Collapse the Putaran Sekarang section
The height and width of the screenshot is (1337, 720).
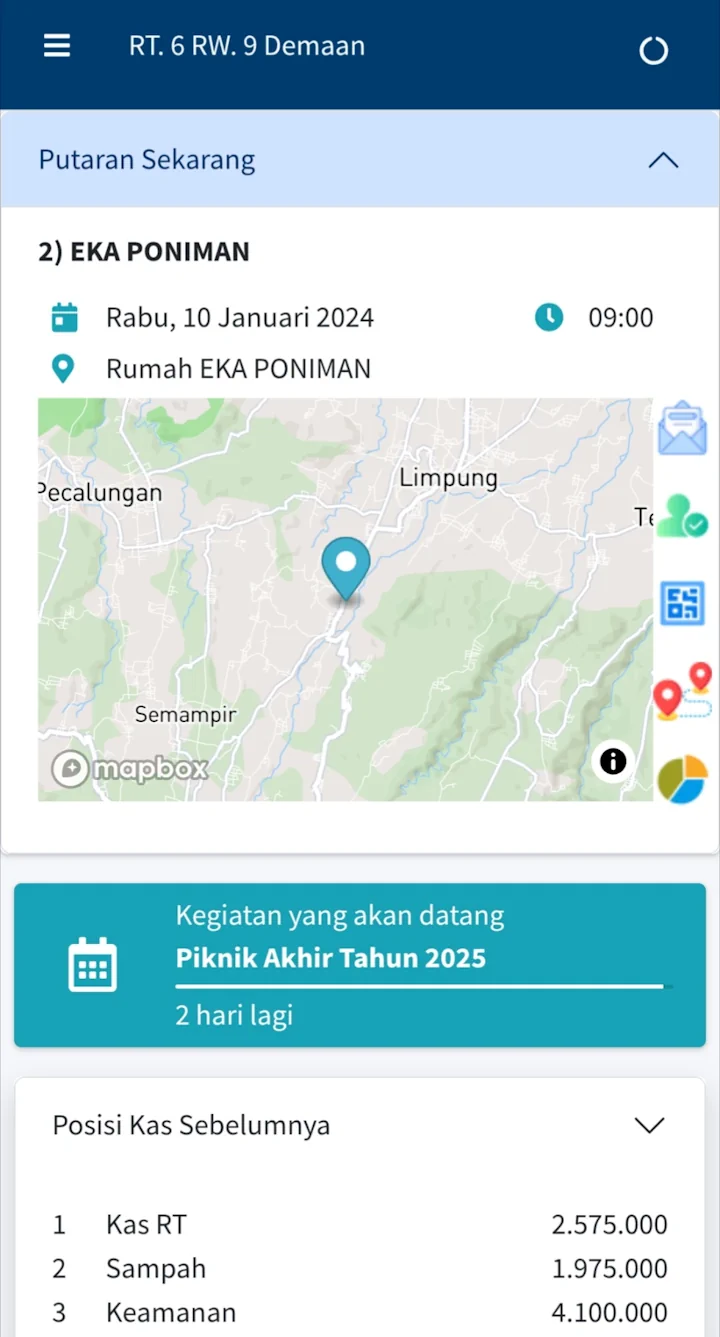click(663, 160)
